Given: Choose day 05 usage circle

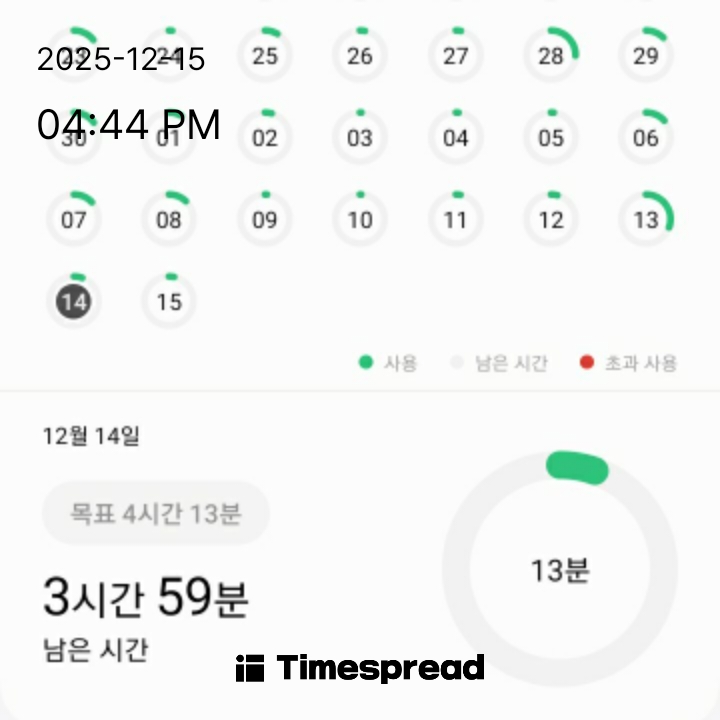Looking at the screenshot, I should (x=551, y=138).
